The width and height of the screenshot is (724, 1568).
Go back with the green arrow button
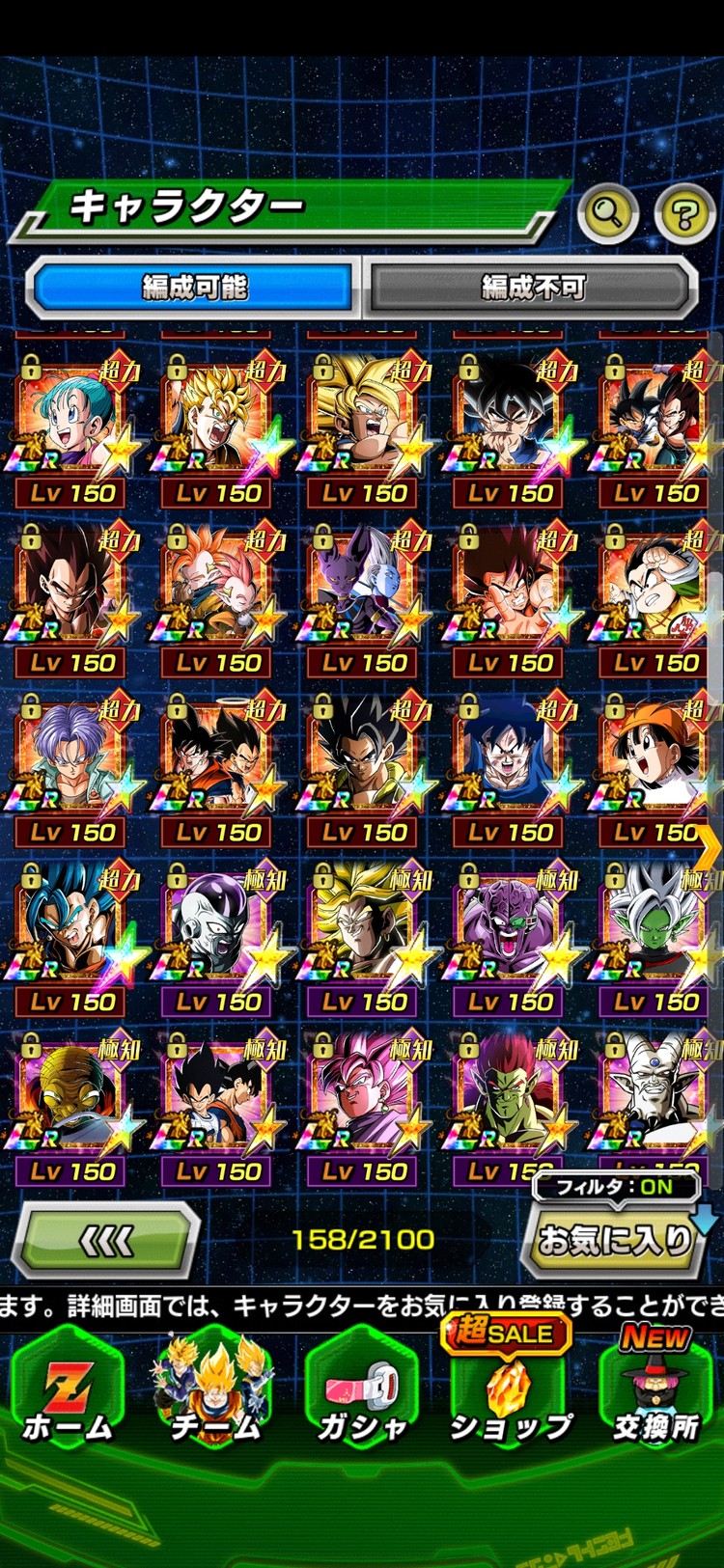(x=106, y=1241)
